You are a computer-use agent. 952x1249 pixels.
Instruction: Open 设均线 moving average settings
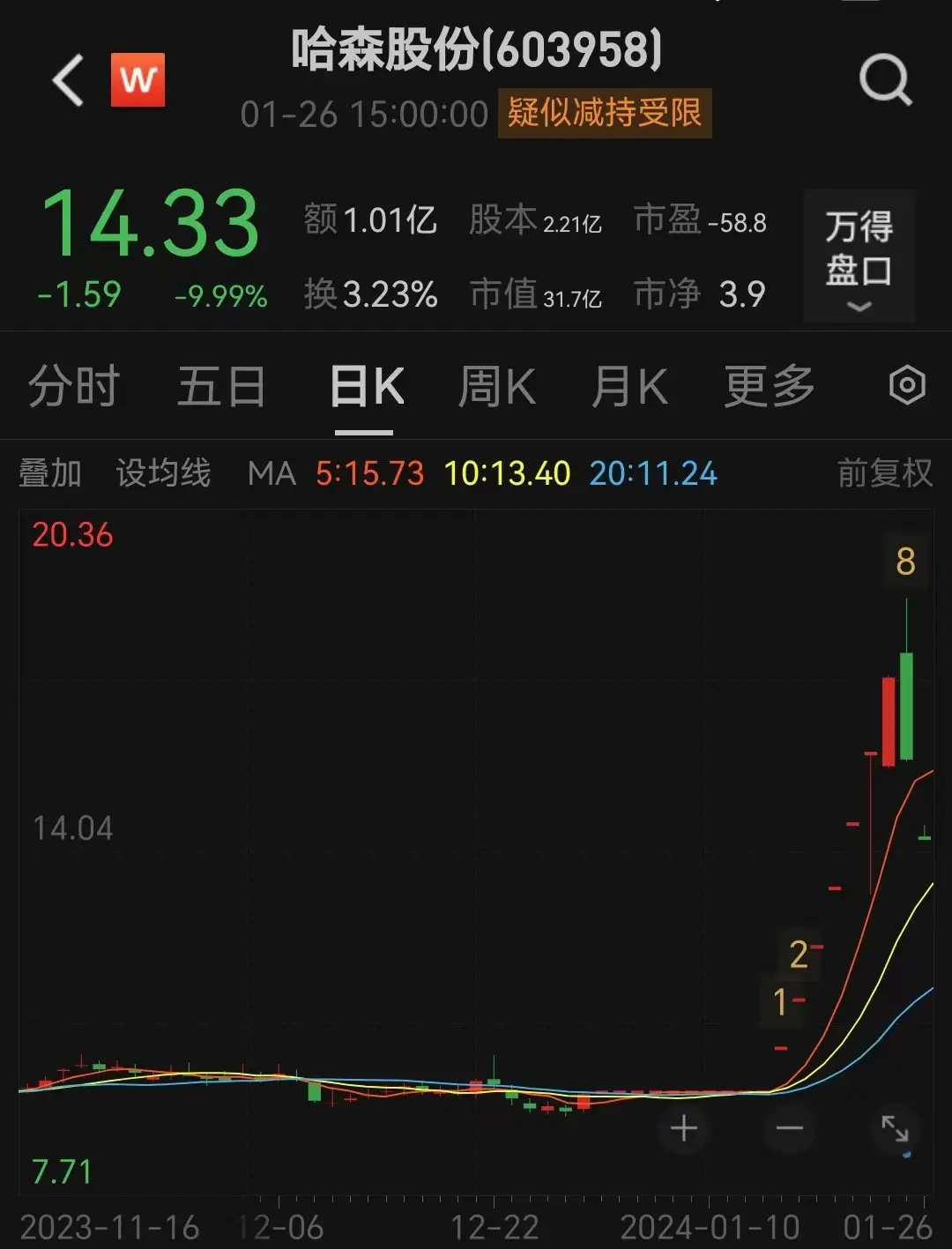tap(163, 473)
